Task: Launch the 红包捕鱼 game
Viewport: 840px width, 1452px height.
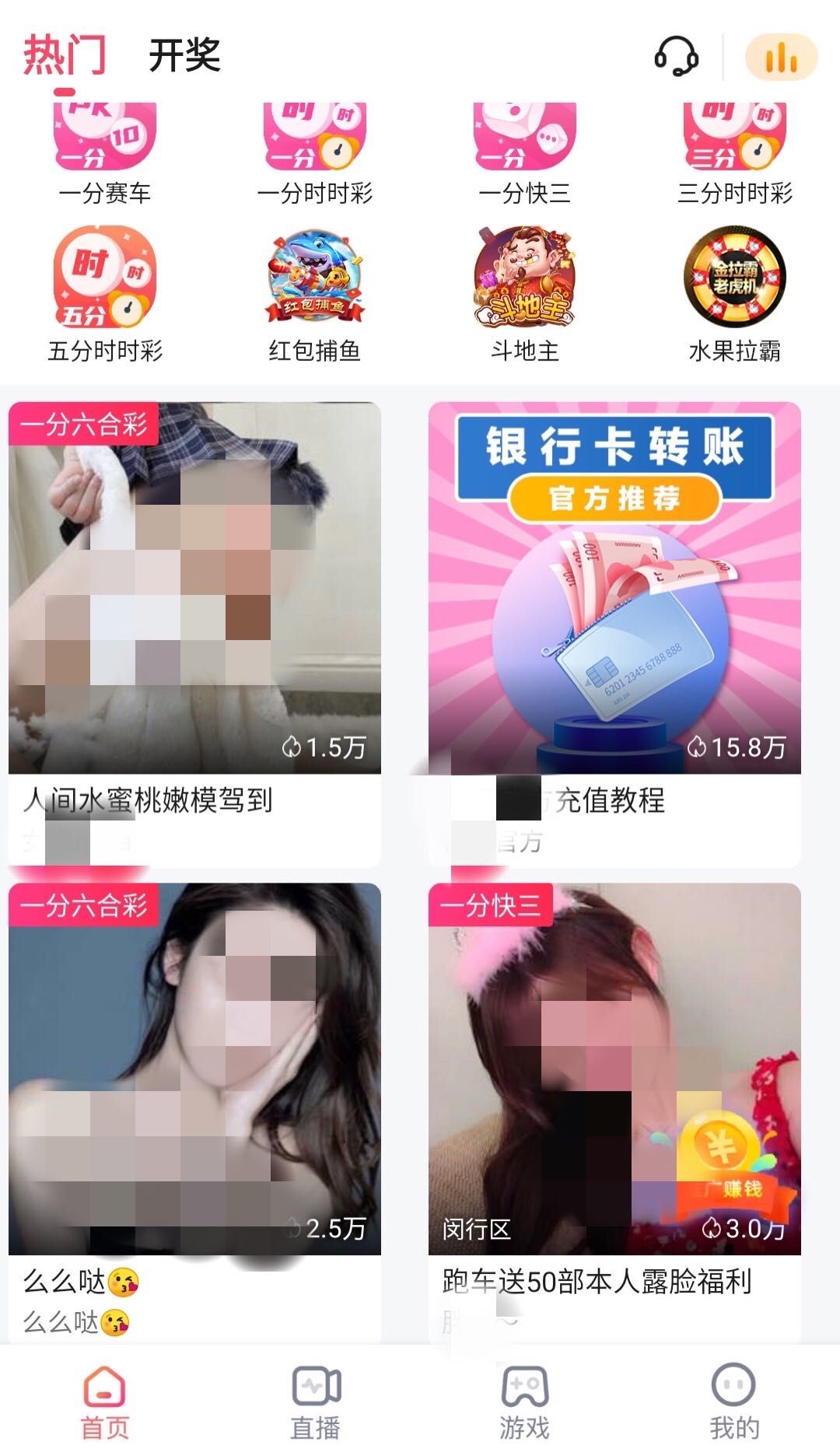Action: 315,294
